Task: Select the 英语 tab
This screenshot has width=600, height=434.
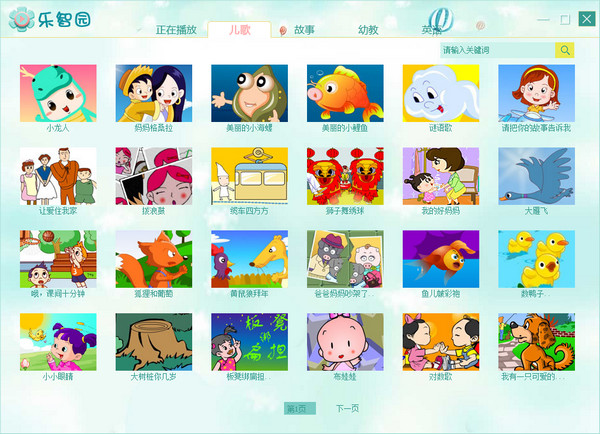Action: click(431, 30)
